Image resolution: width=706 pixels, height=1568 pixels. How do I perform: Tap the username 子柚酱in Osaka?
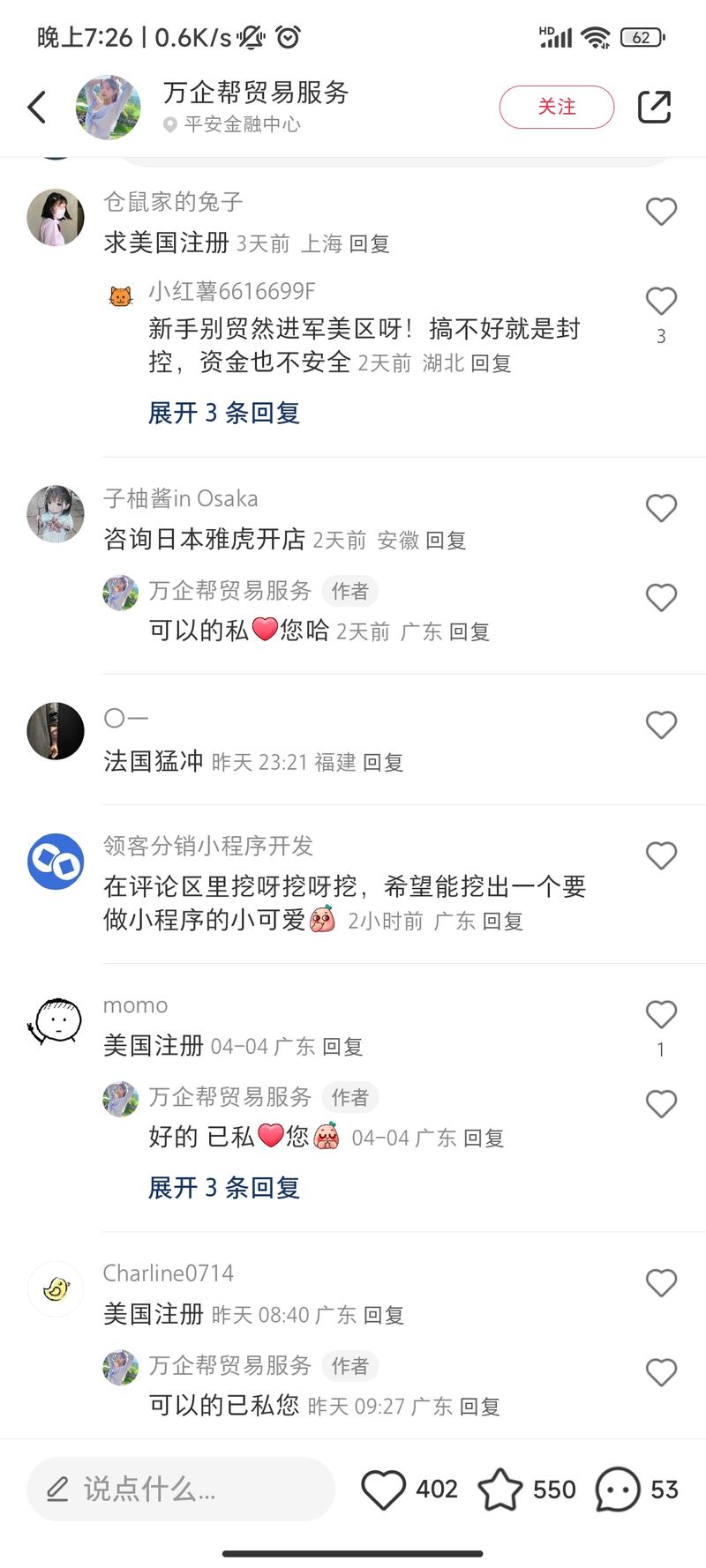180,498
